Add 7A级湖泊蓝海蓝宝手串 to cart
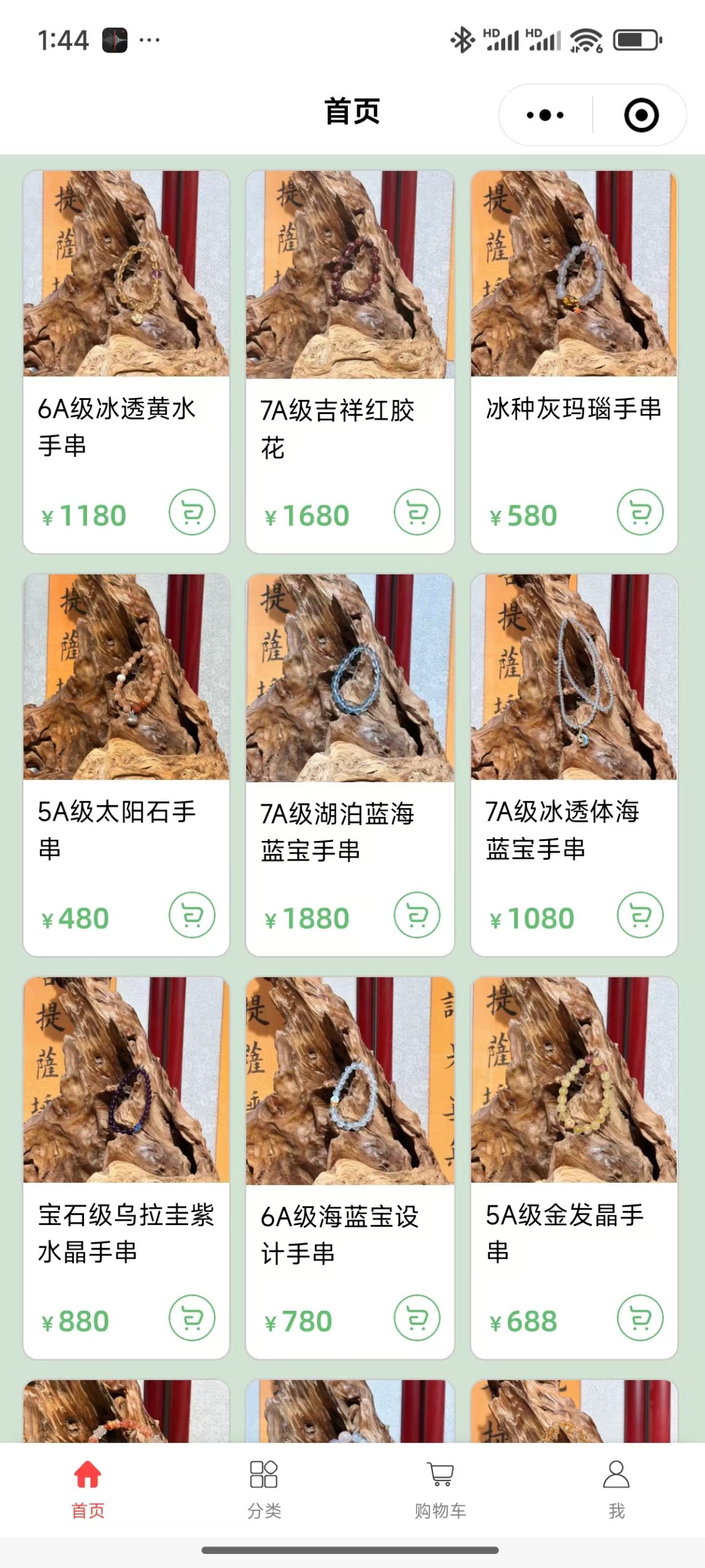 pos(417,915)
